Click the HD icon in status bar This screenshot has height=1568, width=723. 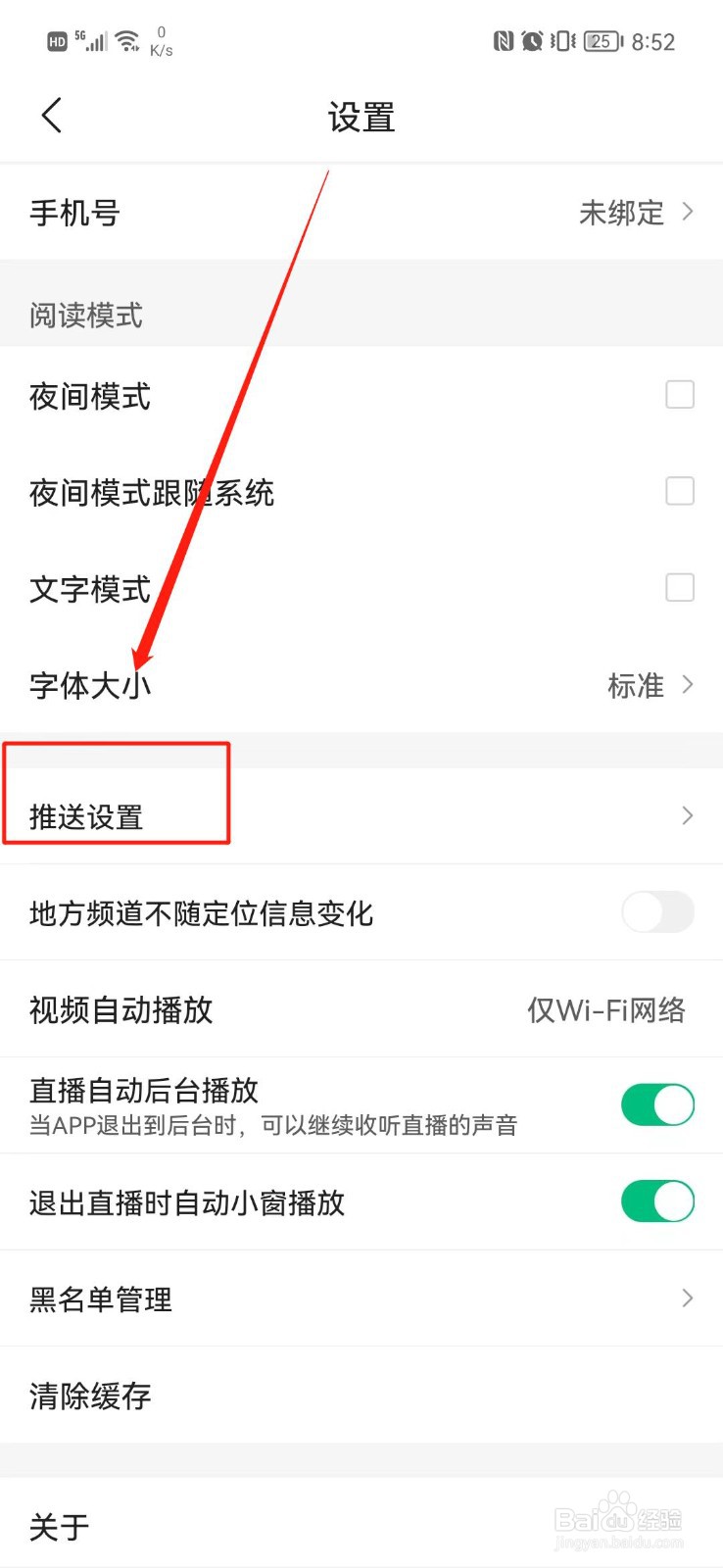[56, 41]
